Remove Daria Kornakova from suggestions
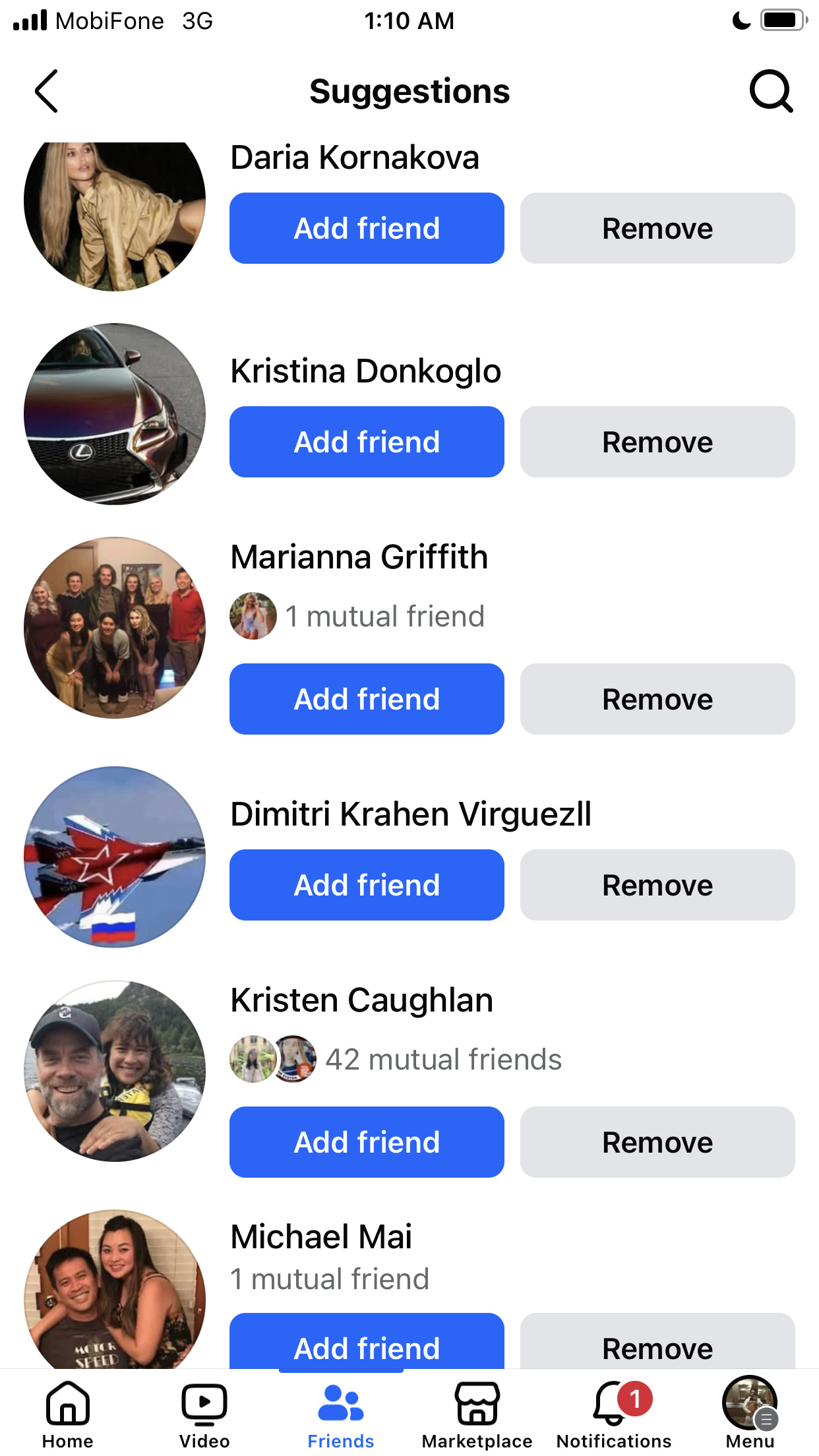The width and height of the screenshot is (819, 1456). pyautogui.click(x=657, y=228)
